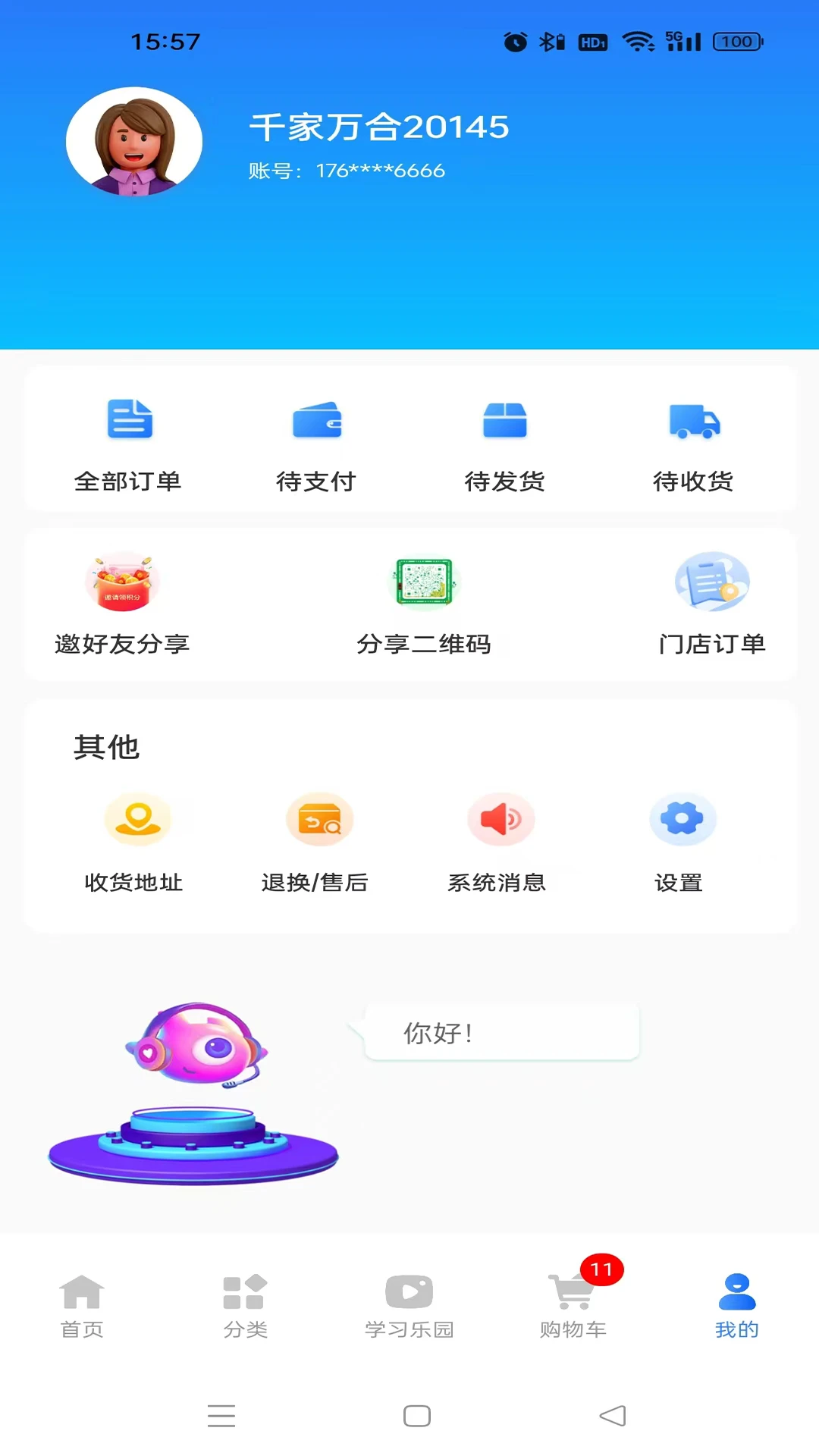
Task: Tap the account number 176****6666
Action: click(x=345, y=170)
